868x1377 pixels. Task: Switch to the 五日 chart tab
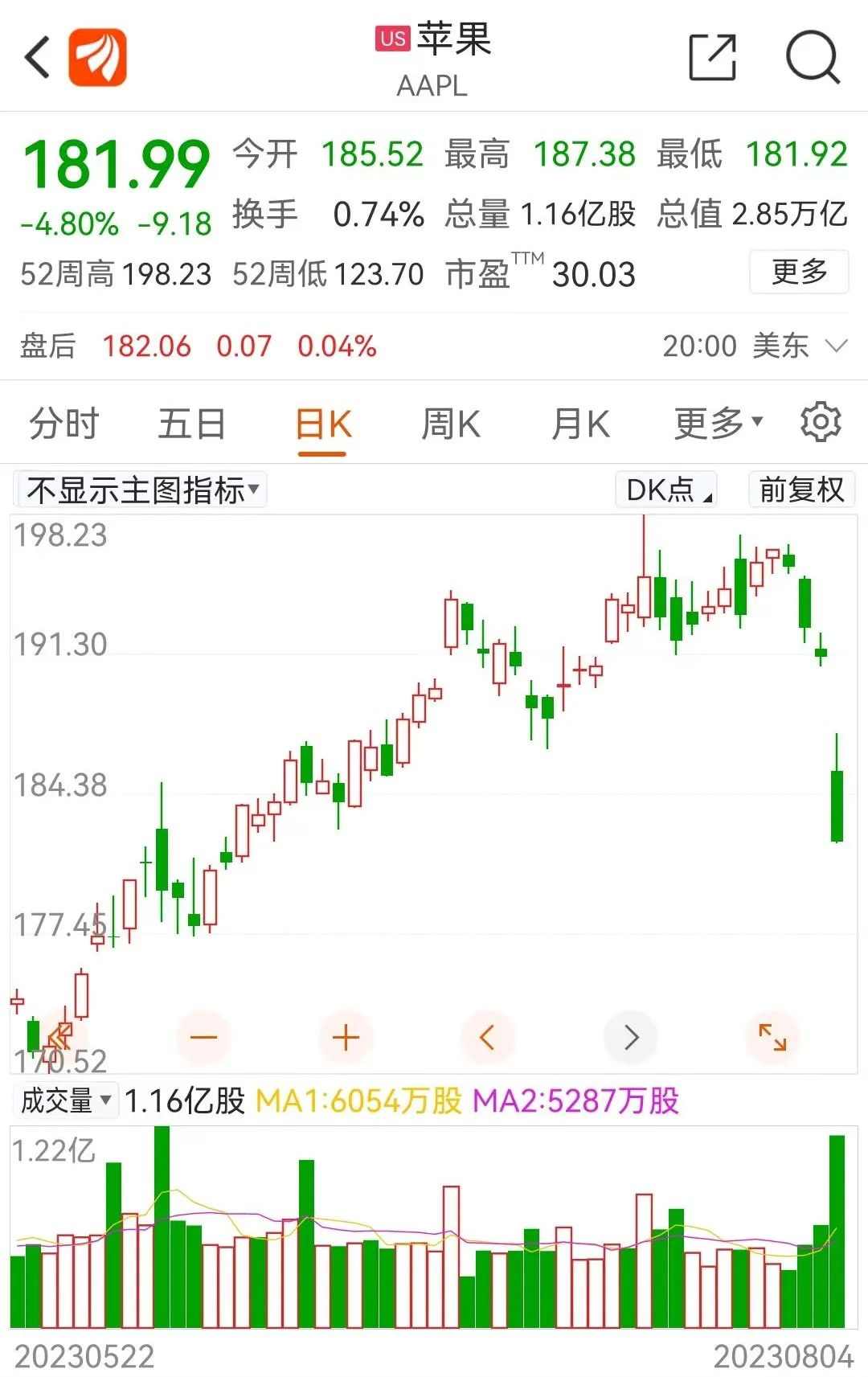(191, 424)
